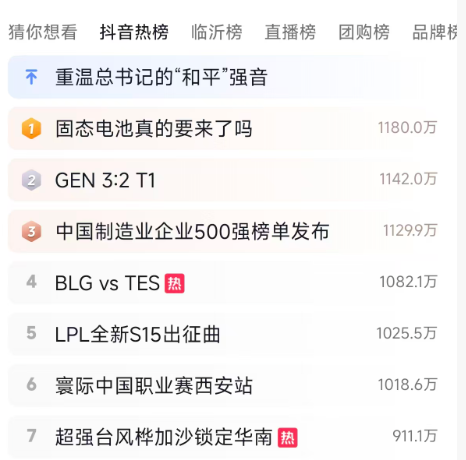
Task: Open the 临沂榜 tab
Action: [x=217, y=32]
